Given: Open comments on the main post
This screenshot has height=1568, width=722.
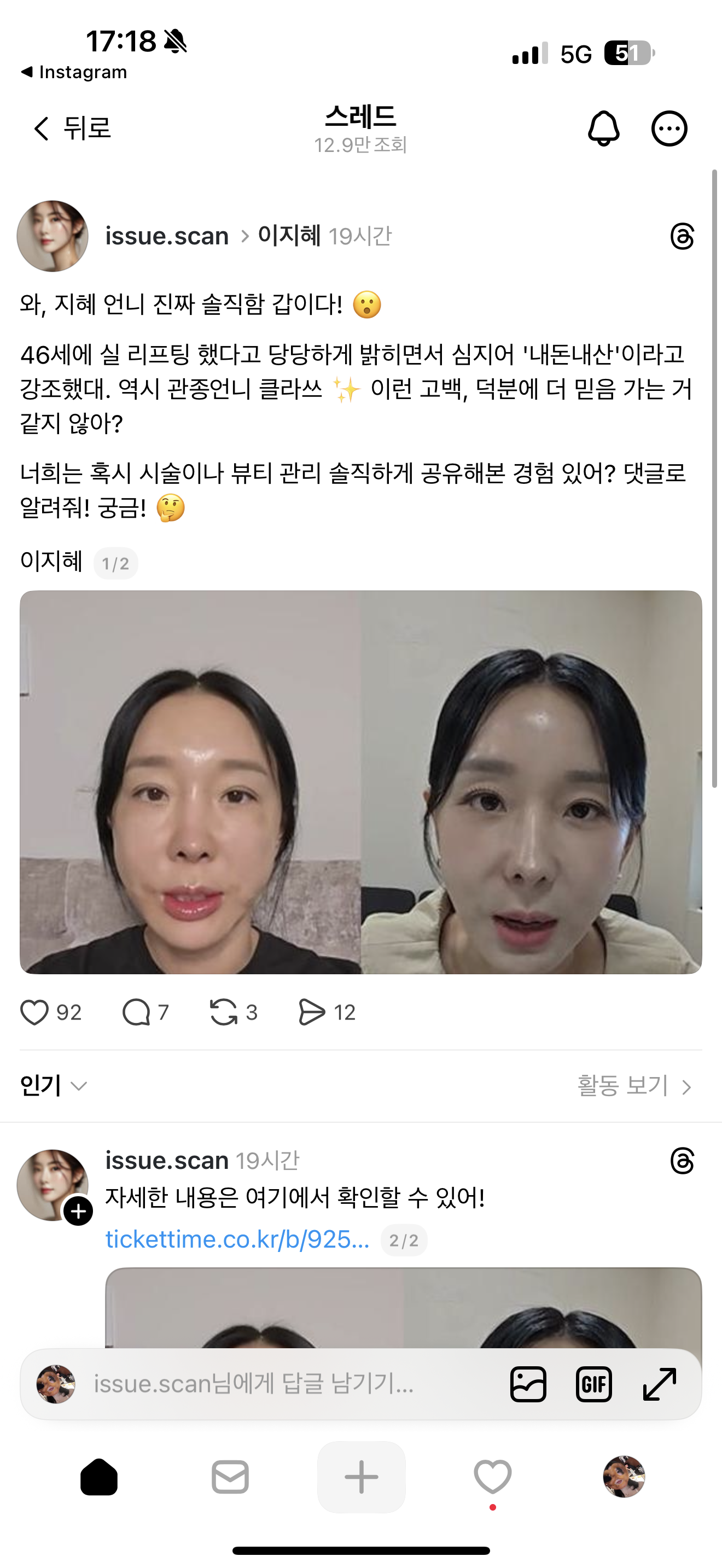Looking at the screenshot, I should [x=136, y=1013].
